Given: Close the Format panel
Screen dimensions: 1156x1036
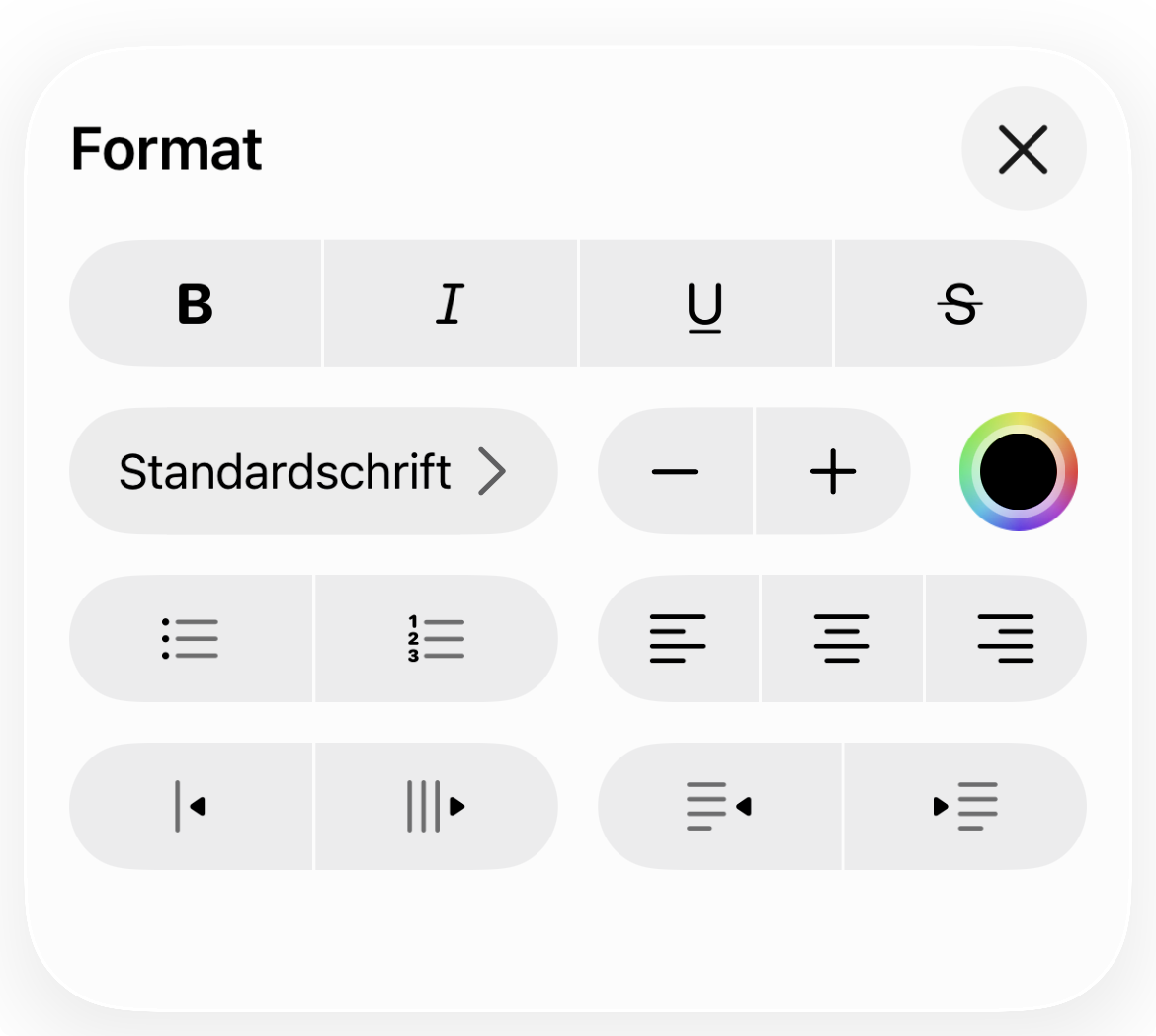Looking at the screenshot, I should click(x=1024, y=150).
